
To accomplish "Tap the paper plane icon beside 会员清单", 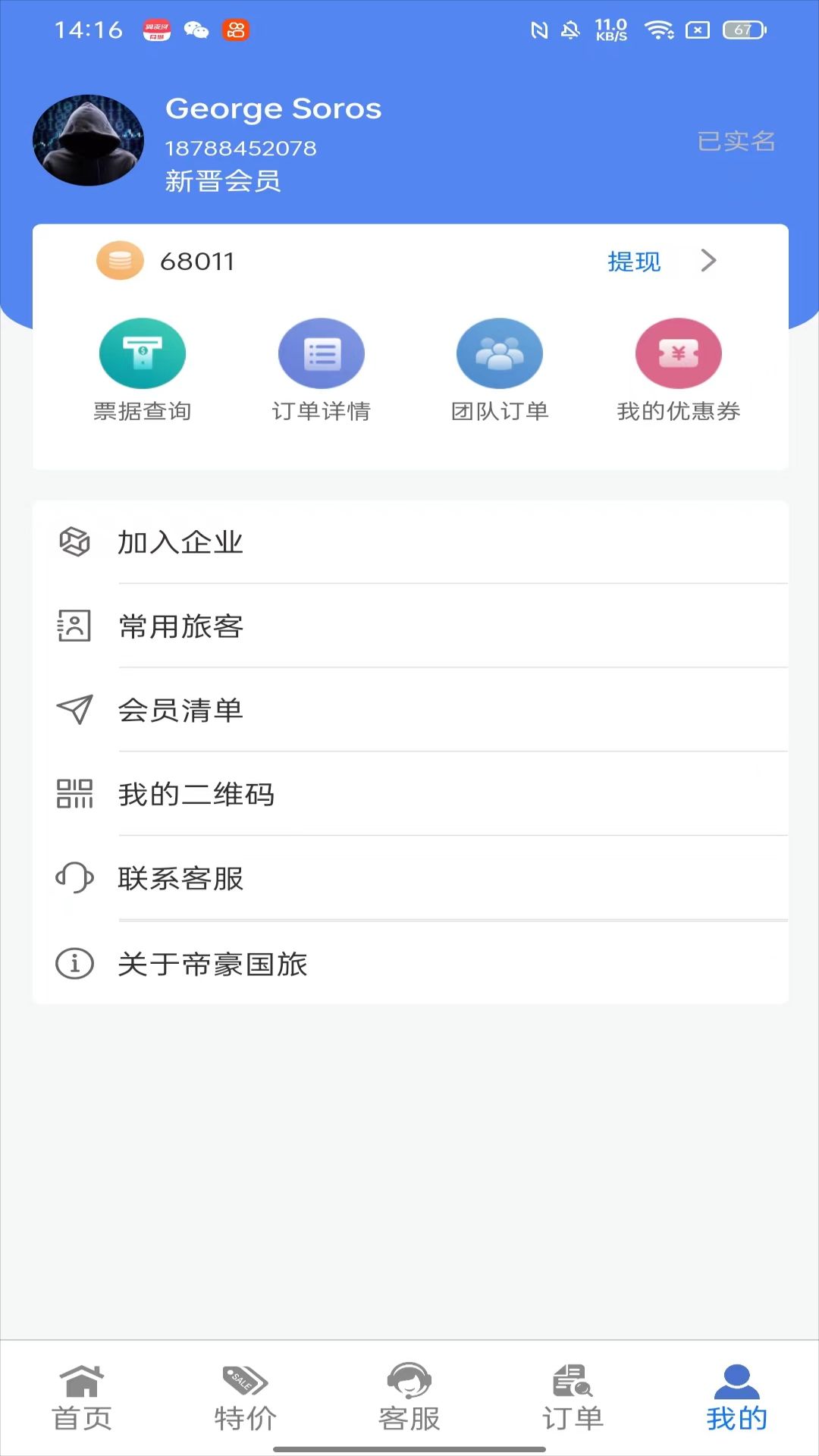I will [73, 710].
